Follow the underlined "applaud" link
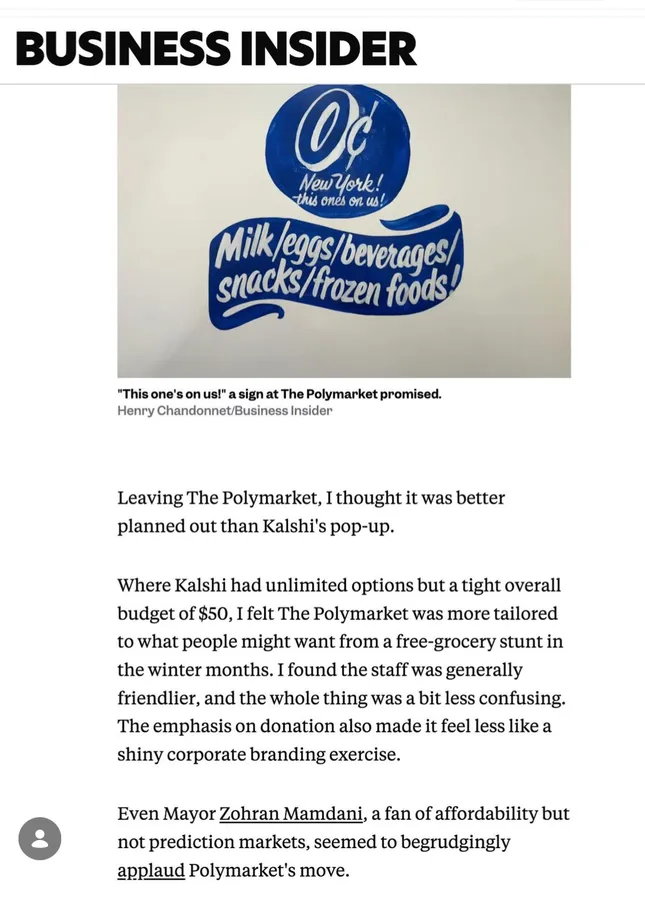Viewport: 645px width, 901px height. 151,871
